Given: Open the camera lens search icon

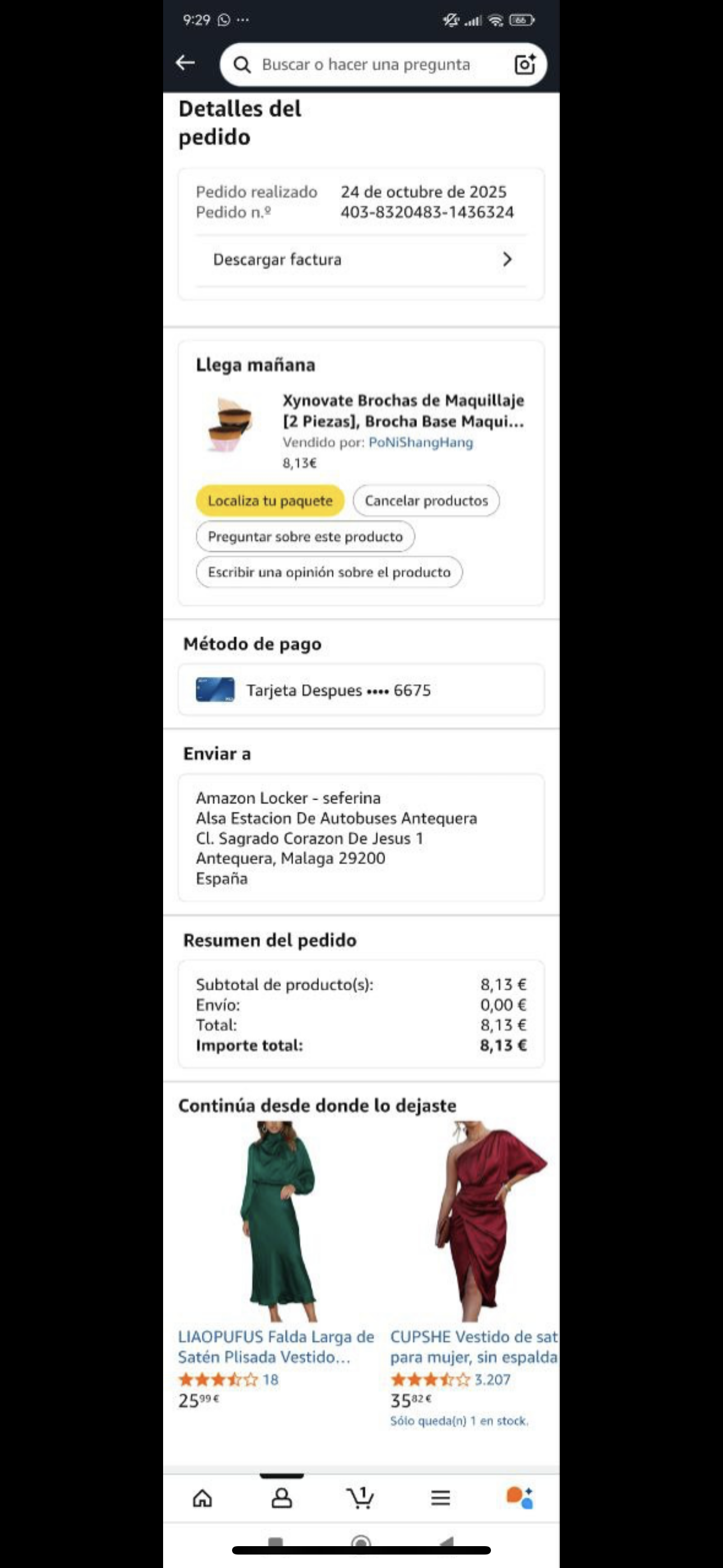Looking at the screenshot, I should tap(525, 64).
